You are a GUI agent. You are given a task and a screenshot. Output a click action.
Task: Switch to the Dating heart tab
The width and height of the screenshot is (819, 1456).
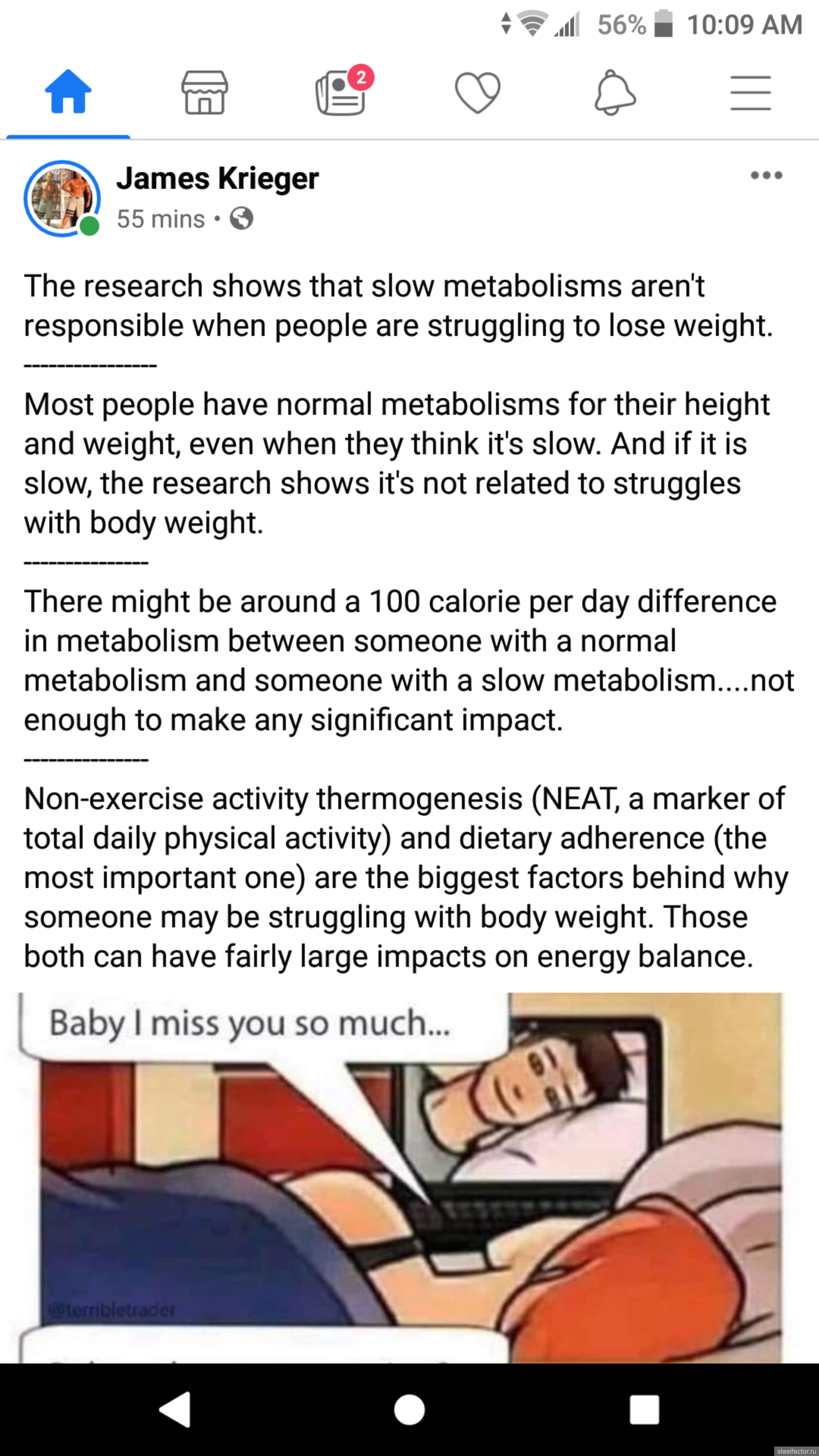coord(478,92)
